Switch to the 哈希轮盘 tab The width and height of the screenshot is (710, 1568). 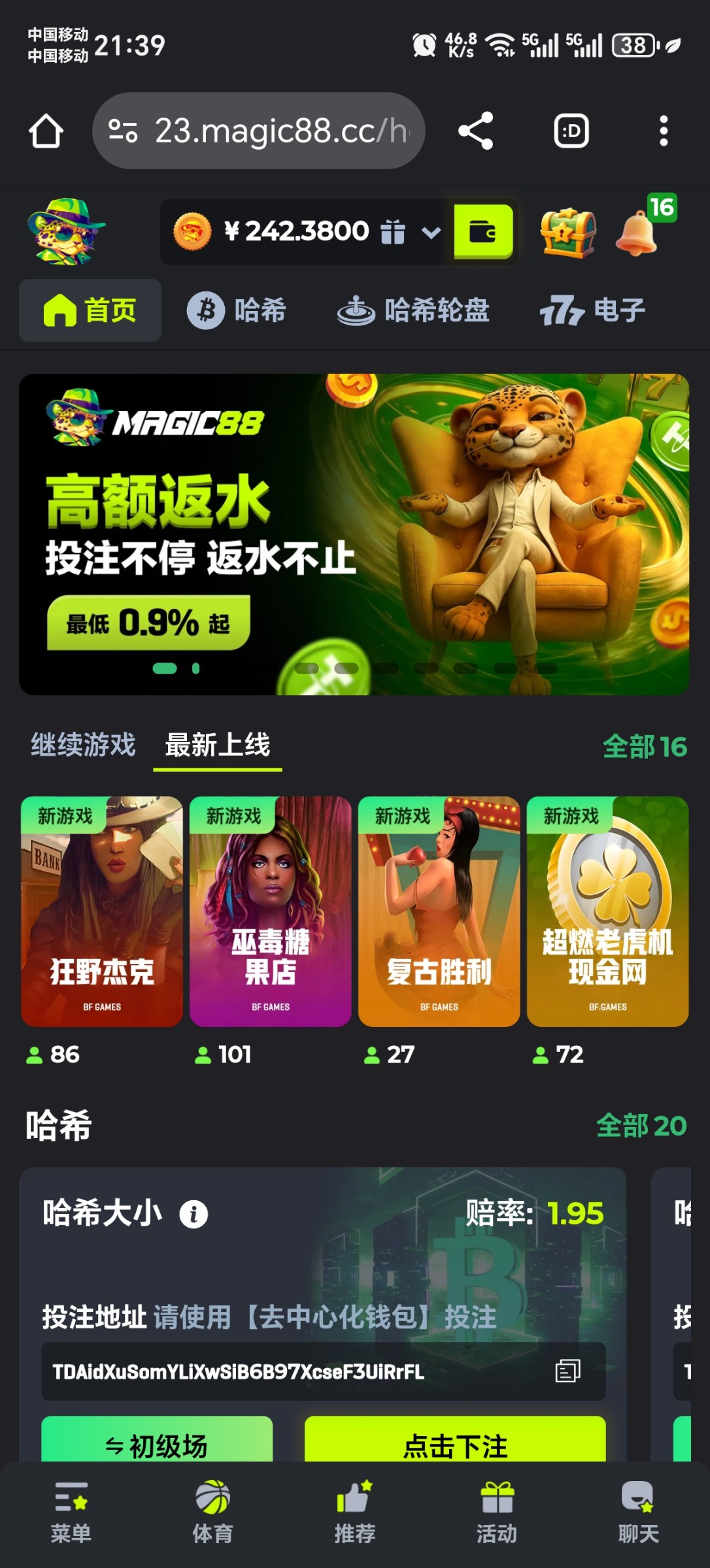tap(413, 310)
